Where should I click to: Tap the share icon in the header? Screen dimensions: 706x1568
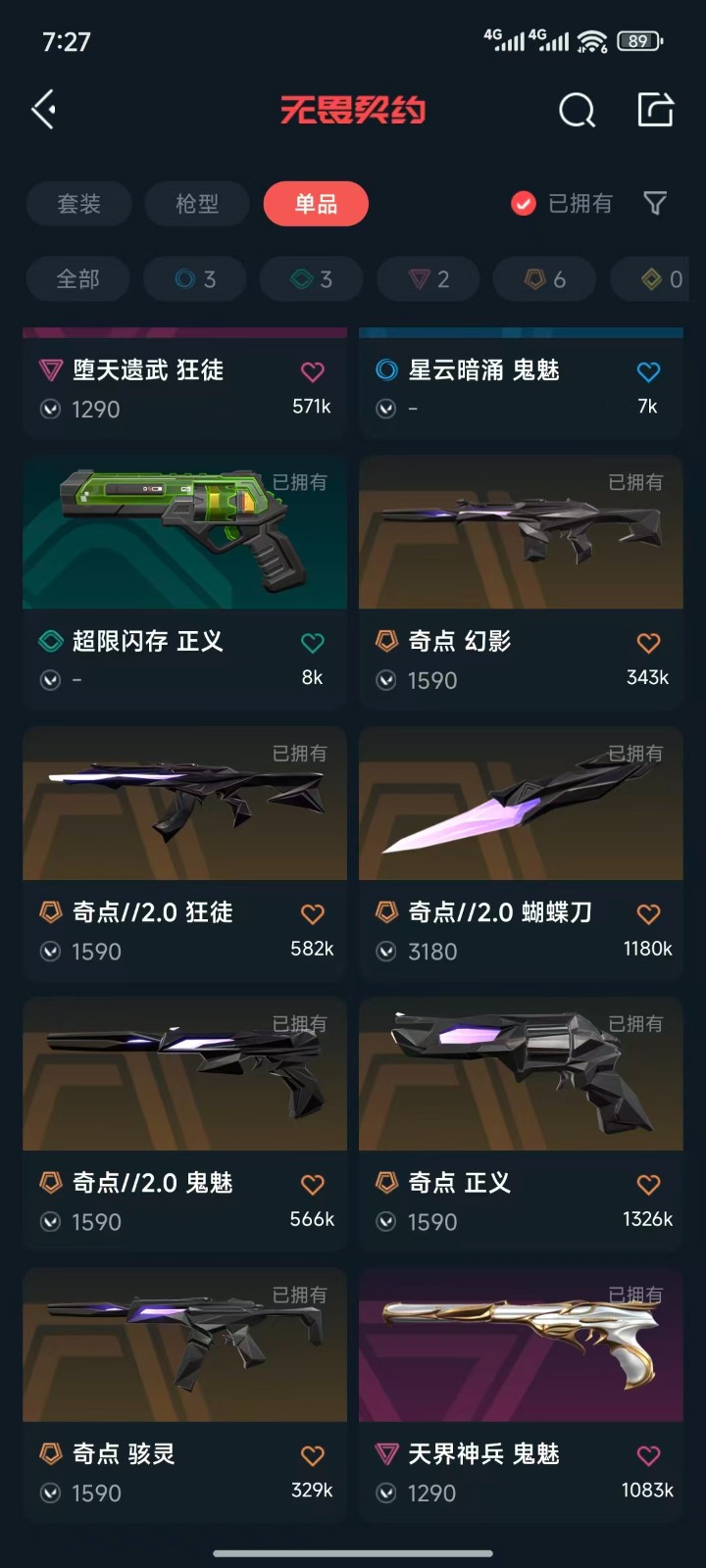coord(655,110)
